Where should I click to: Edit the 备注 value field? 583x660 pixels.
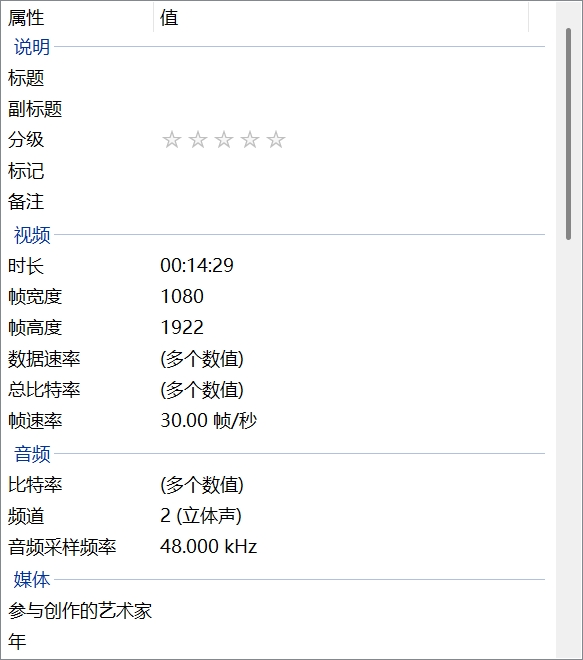point(352,202)
